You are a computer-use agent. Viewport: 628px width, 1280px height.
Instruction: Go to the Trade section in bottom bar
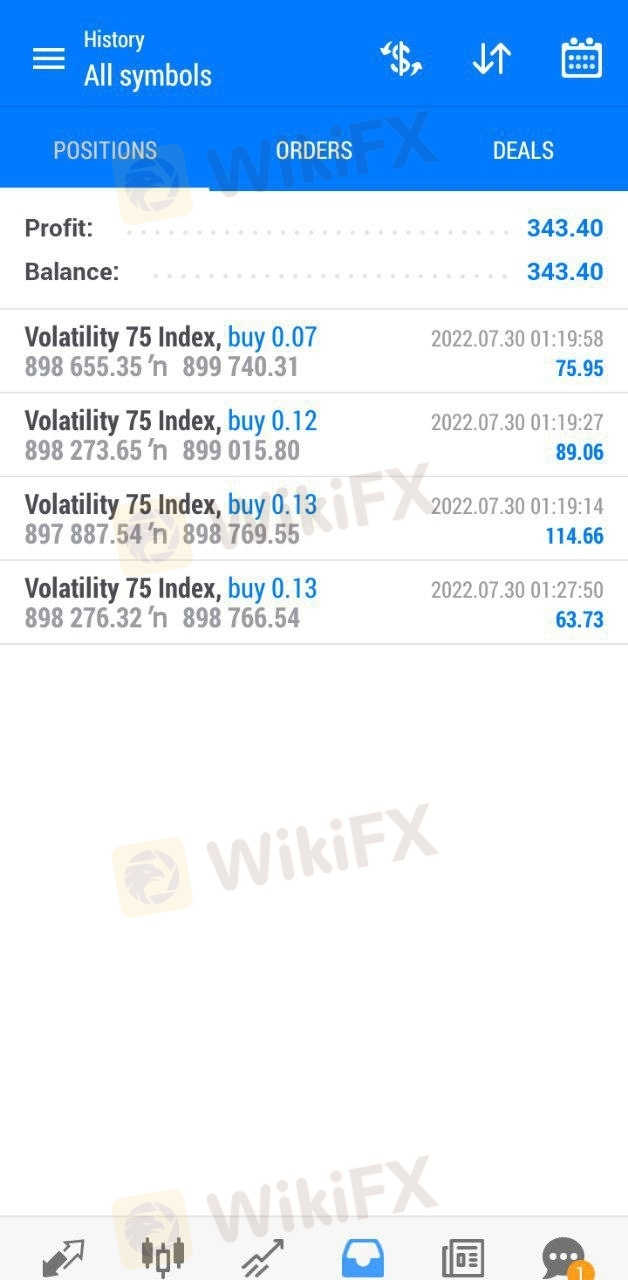coord(263,1257)
